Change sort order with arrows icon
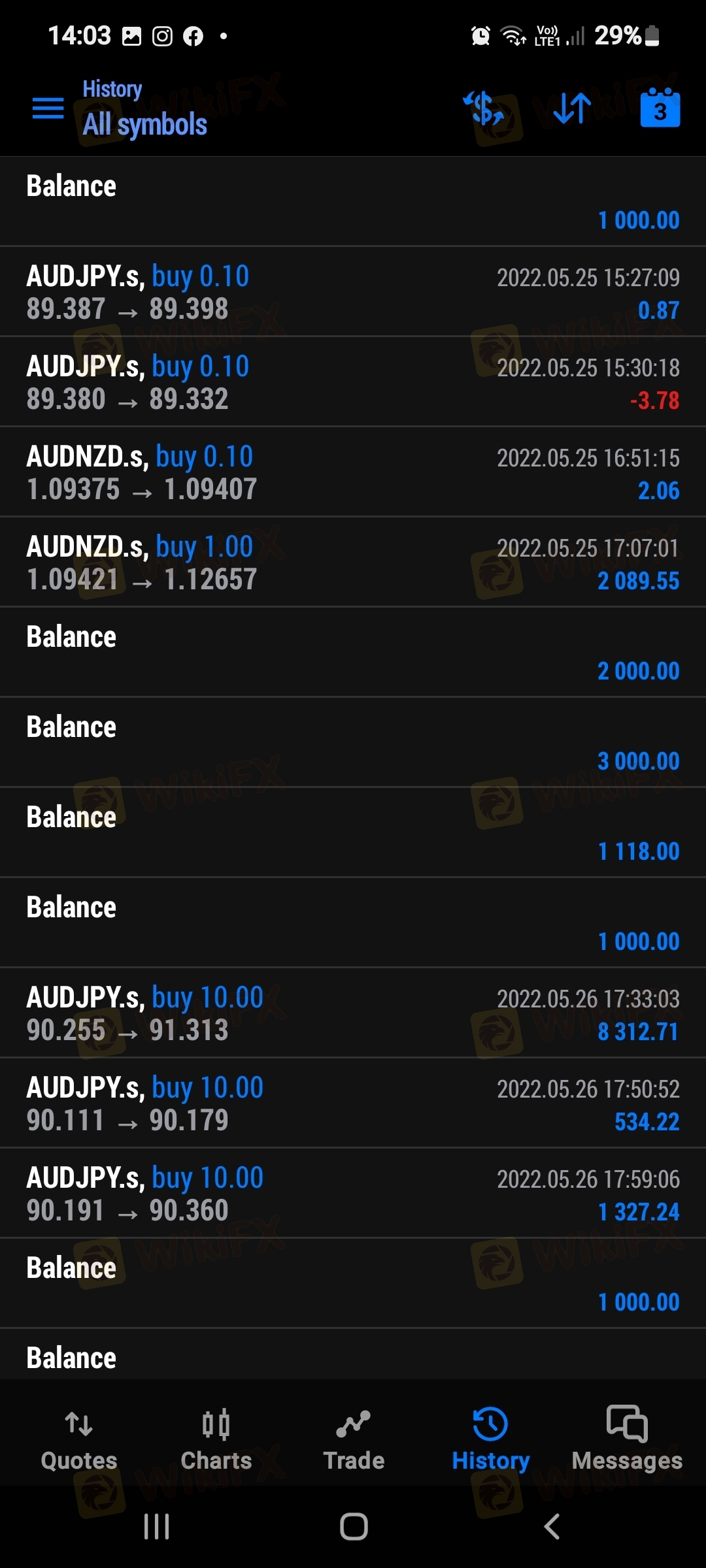Screen dimensions: 706x1568 coord(572,108)
